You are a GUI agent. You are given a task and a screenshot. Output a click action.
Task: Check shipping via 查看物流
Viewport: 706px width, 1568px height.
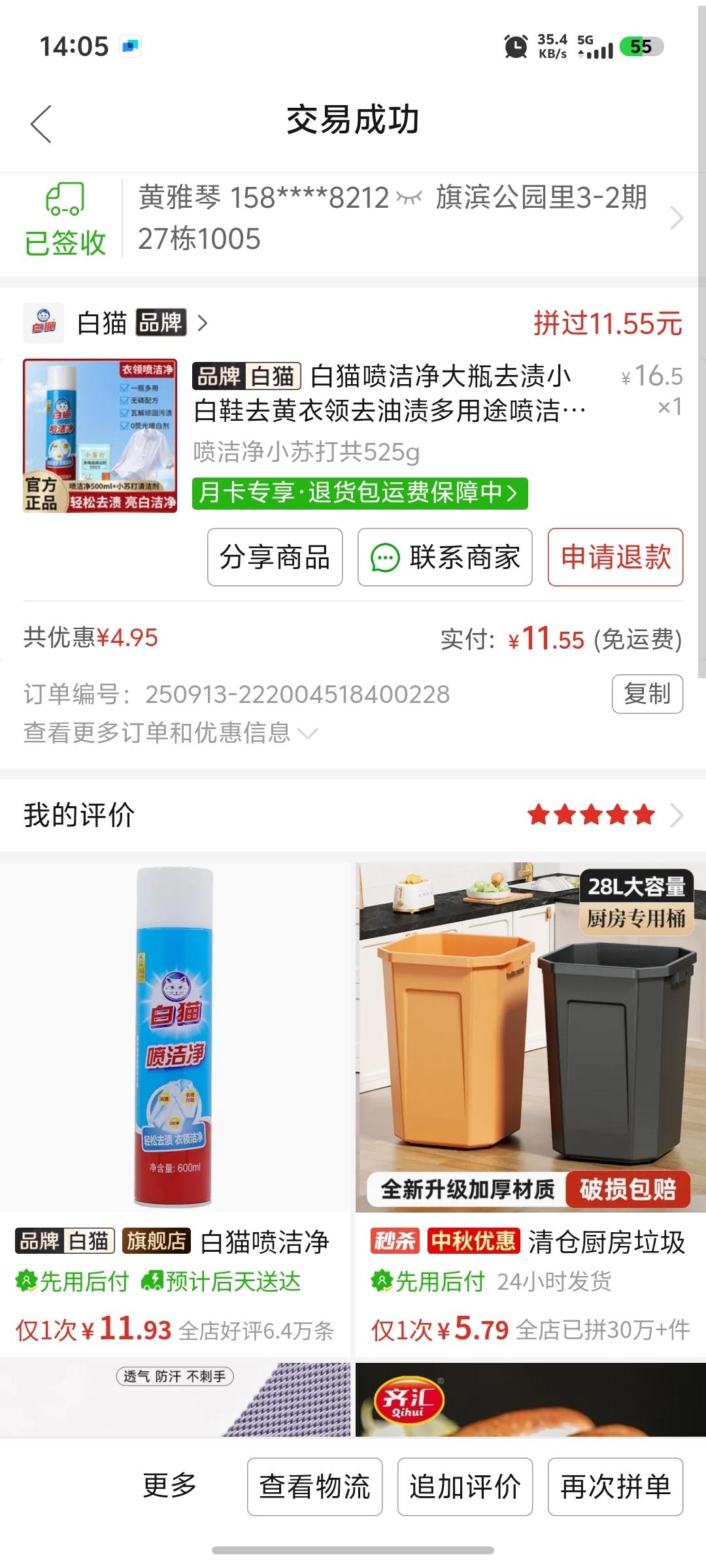pos(314,1487)
